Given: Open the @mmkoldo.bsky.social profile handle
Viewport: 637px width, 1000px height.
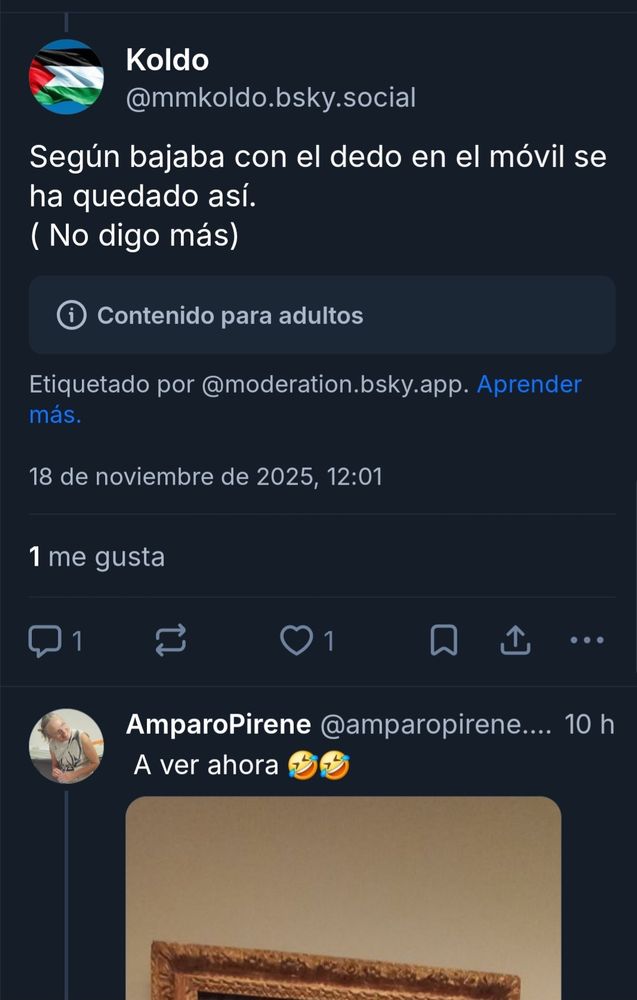Looking at the screenshot, I should [270, 98].
